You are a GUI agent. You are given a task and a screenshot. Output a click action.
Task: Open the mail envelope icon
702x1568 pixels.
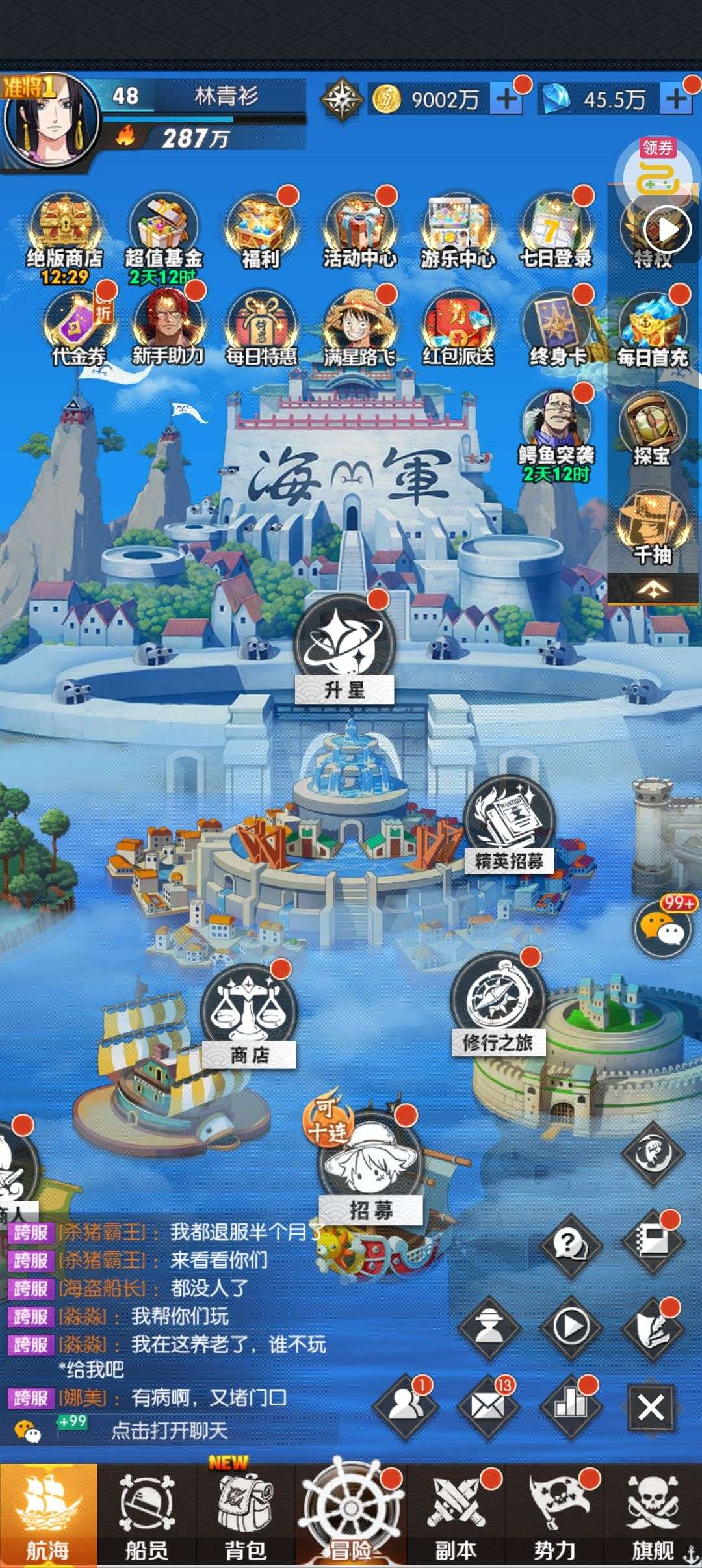487,1407
